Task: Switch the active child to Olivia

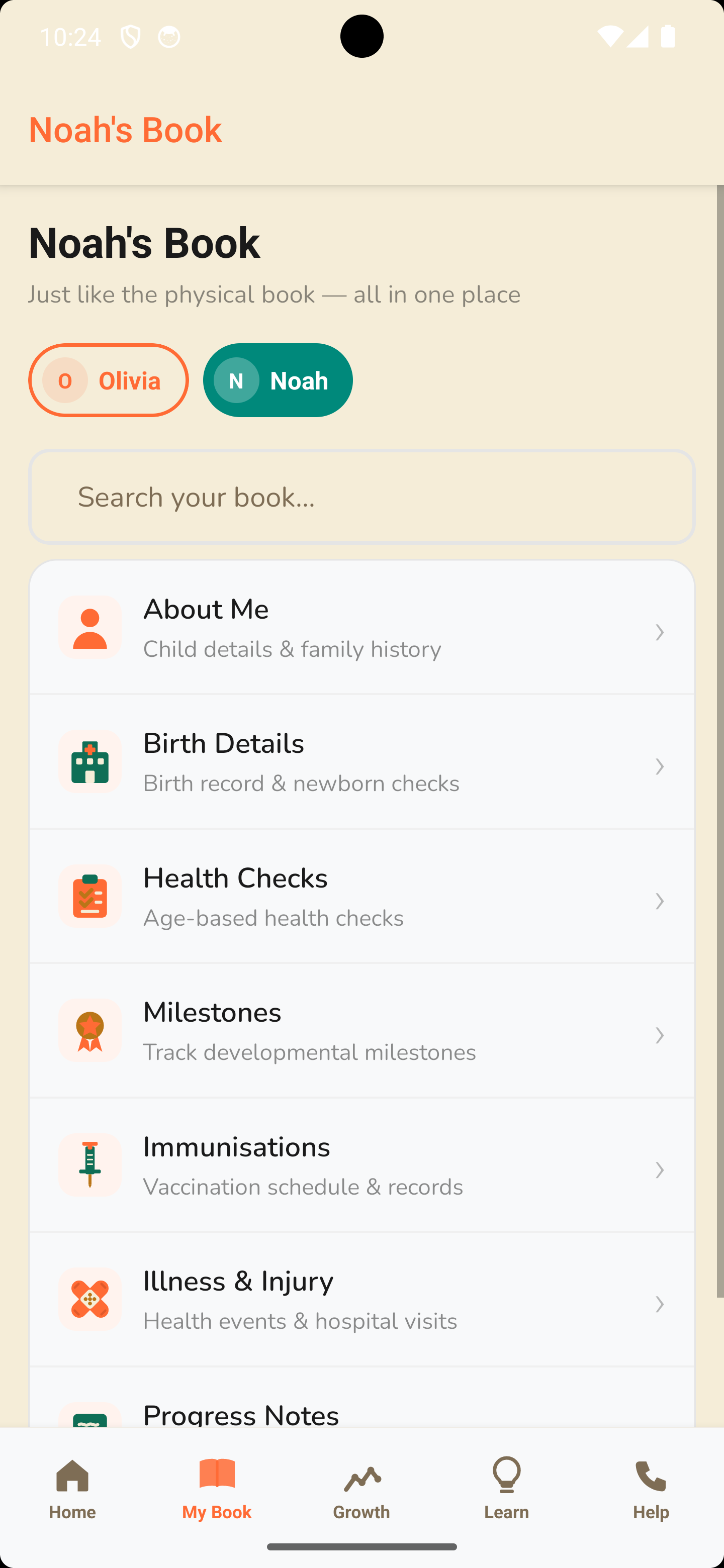Action: click(x=109, y=380)
